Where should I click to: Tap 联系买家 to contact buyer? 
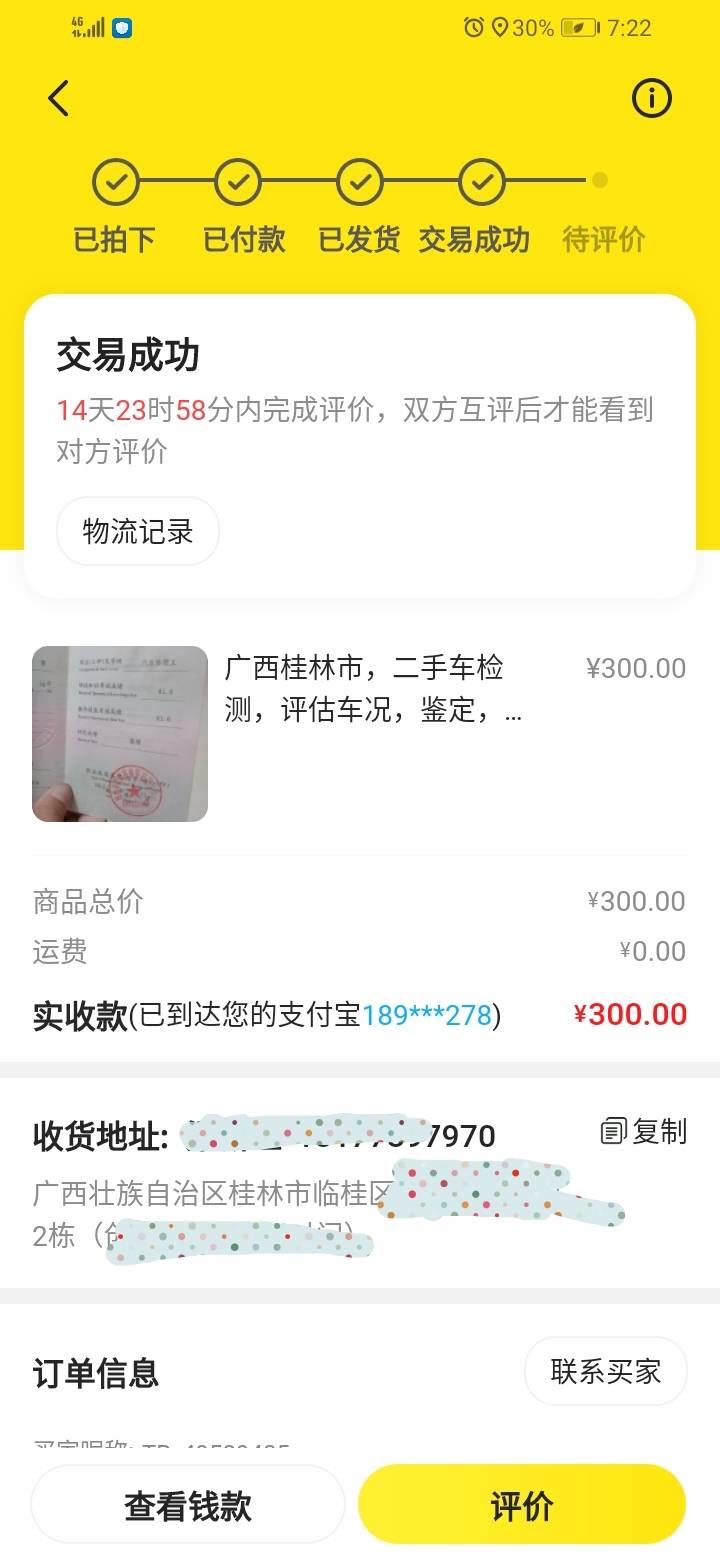[605, 1371]
